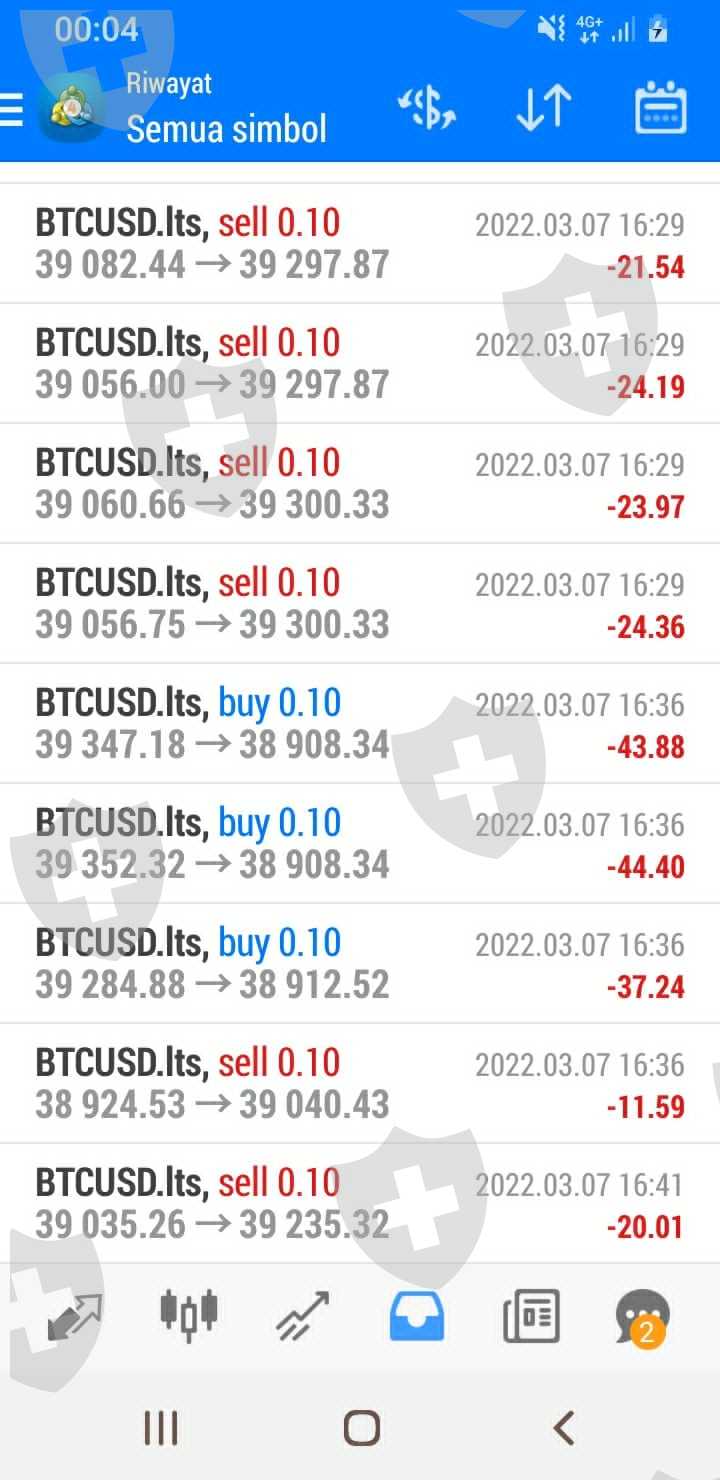Open the News tab
This screenshot has width=720, height=1480.
[x=531, y=1315]
